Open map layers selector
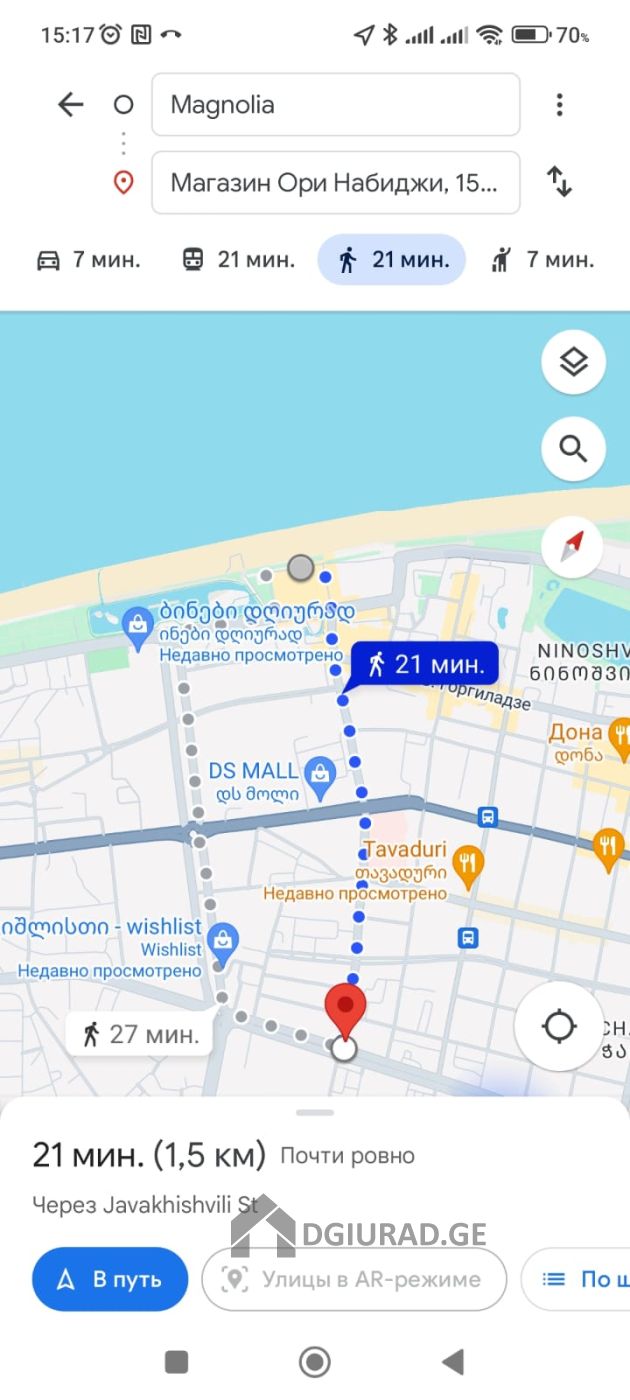 pyautogui.click(x=573, y=362)
